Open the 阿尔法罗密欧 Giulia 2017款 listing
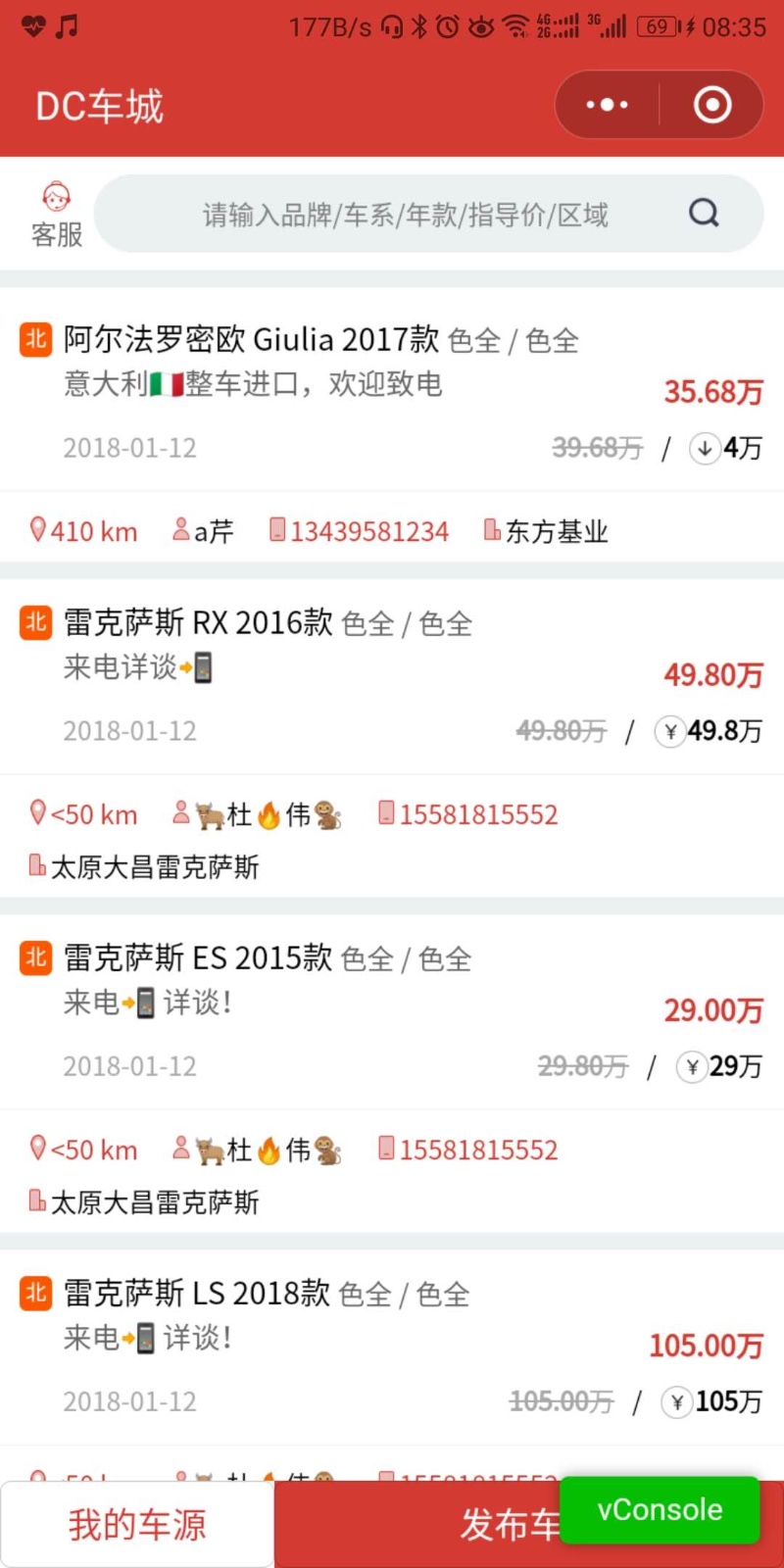The height and width of the screenshot is (1568, 784). 392,389
